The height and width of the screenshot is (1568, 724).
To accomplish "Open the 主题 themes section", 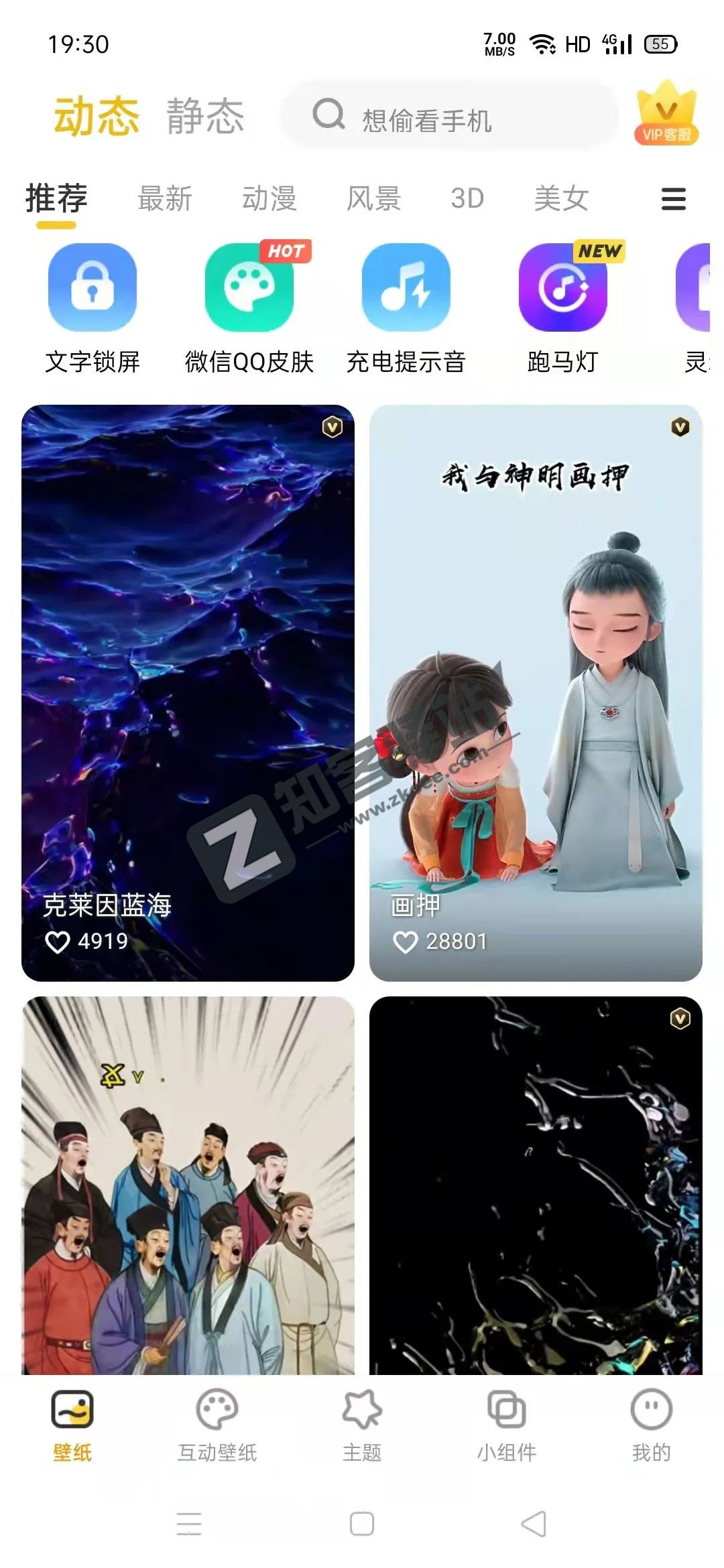I will point(362,1426).
